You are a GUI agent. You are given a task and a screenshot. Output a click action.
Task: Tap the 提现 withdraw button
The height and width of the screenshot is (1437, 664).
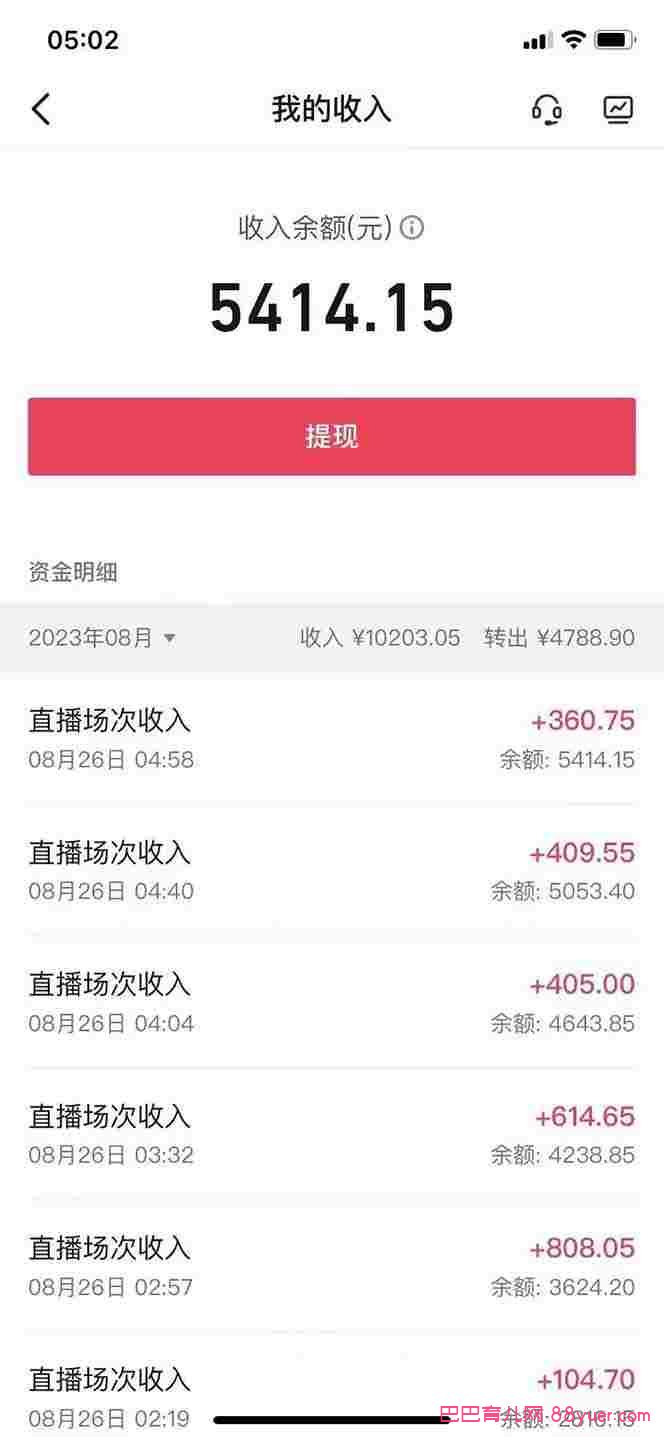click(x=332, y=436)
